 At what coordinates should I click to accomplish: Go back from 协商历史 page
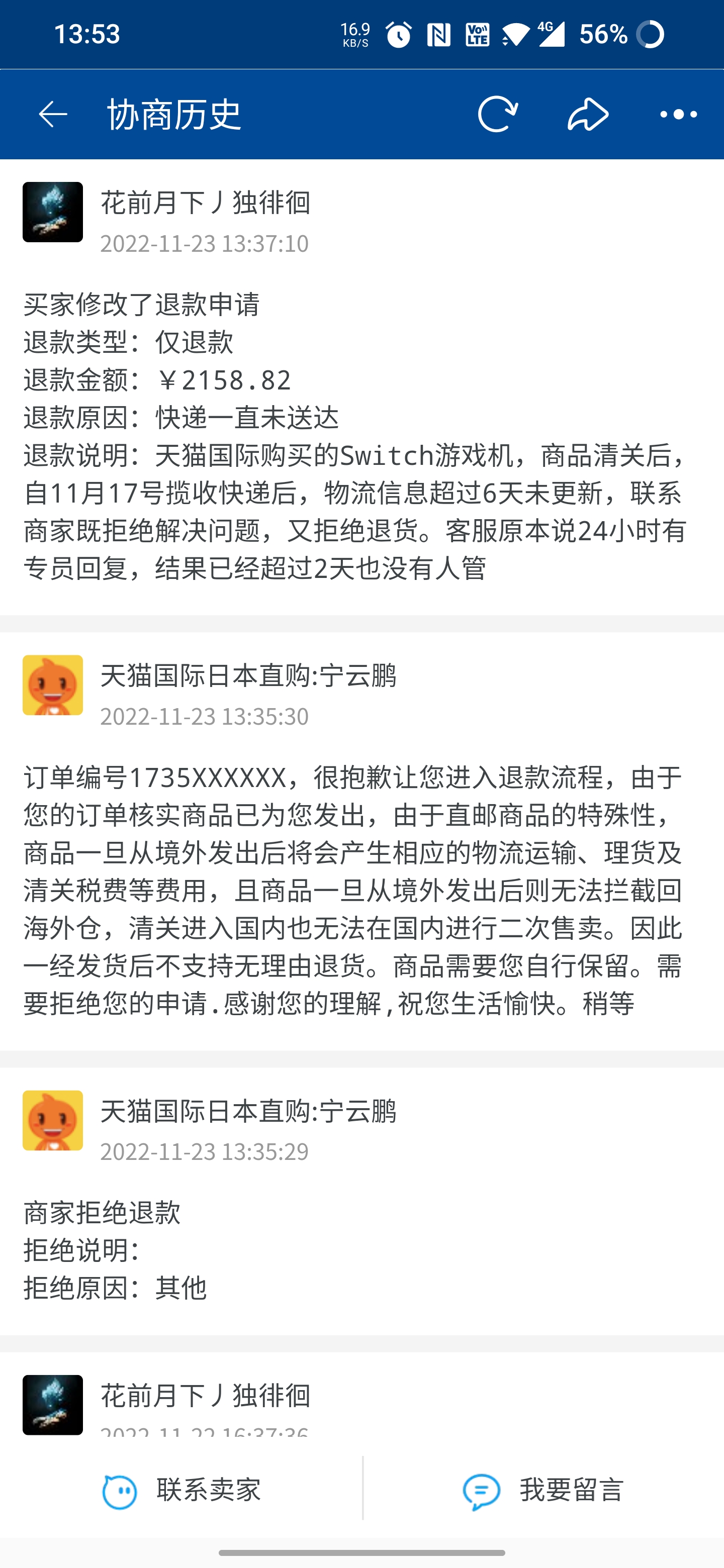point(53,115)
